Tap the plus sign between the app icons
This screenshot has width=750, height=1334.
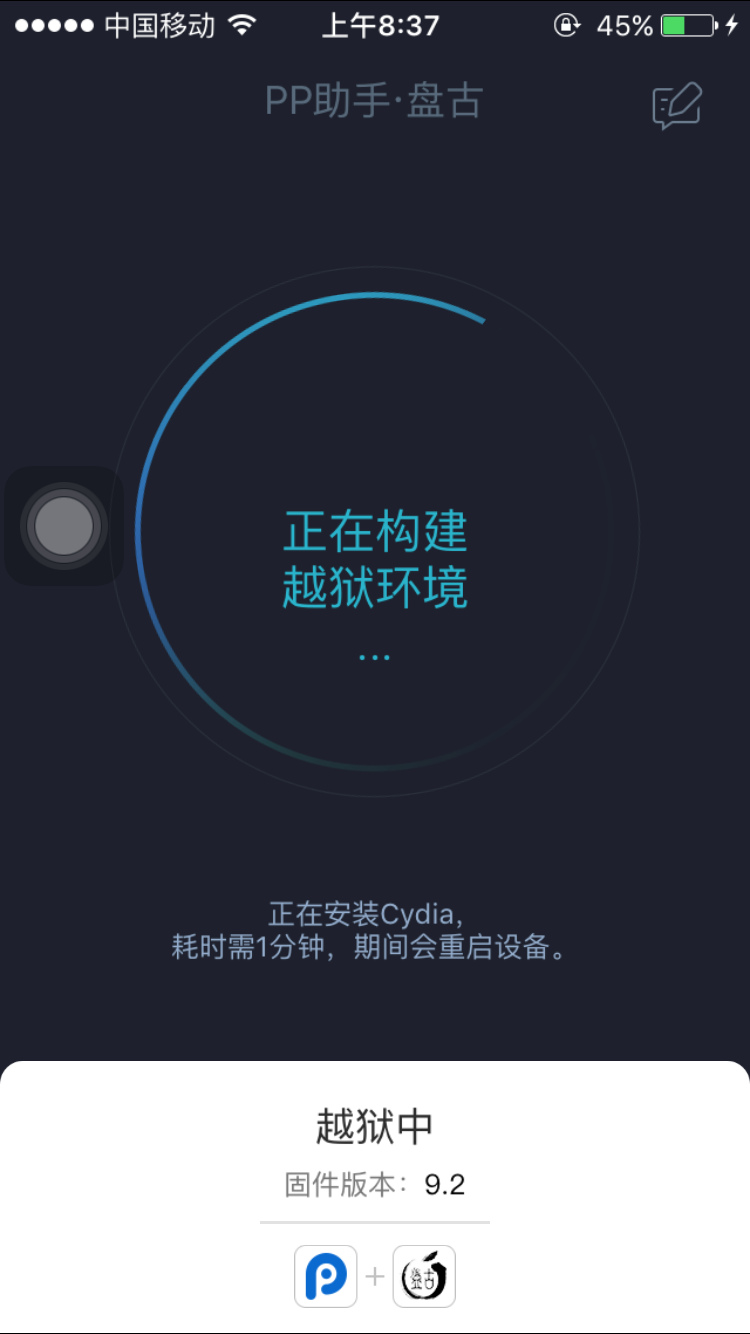(x=375, y=1276)
